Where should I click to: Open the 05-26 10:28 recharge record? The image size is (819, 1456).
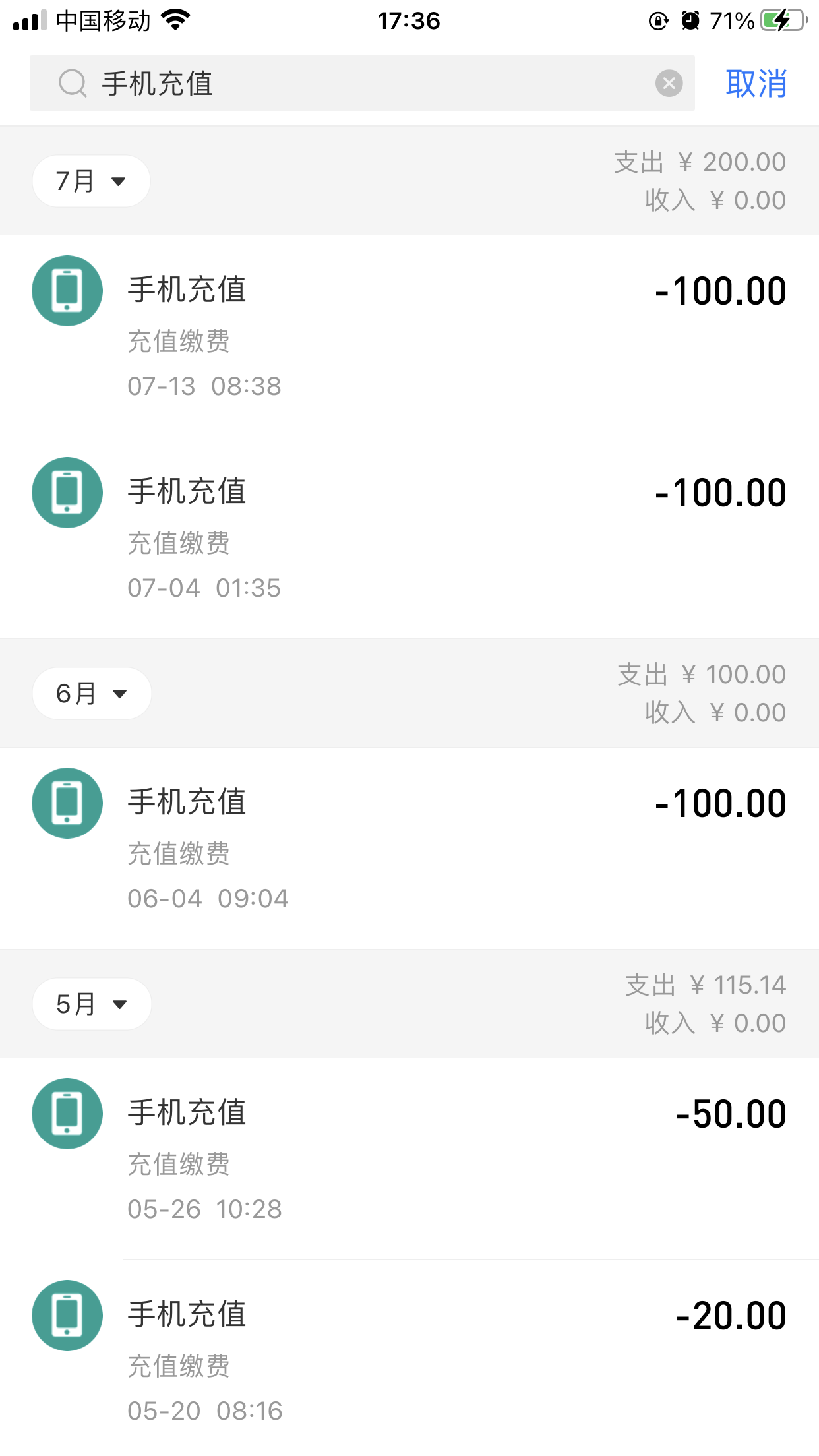point(409,1159)
